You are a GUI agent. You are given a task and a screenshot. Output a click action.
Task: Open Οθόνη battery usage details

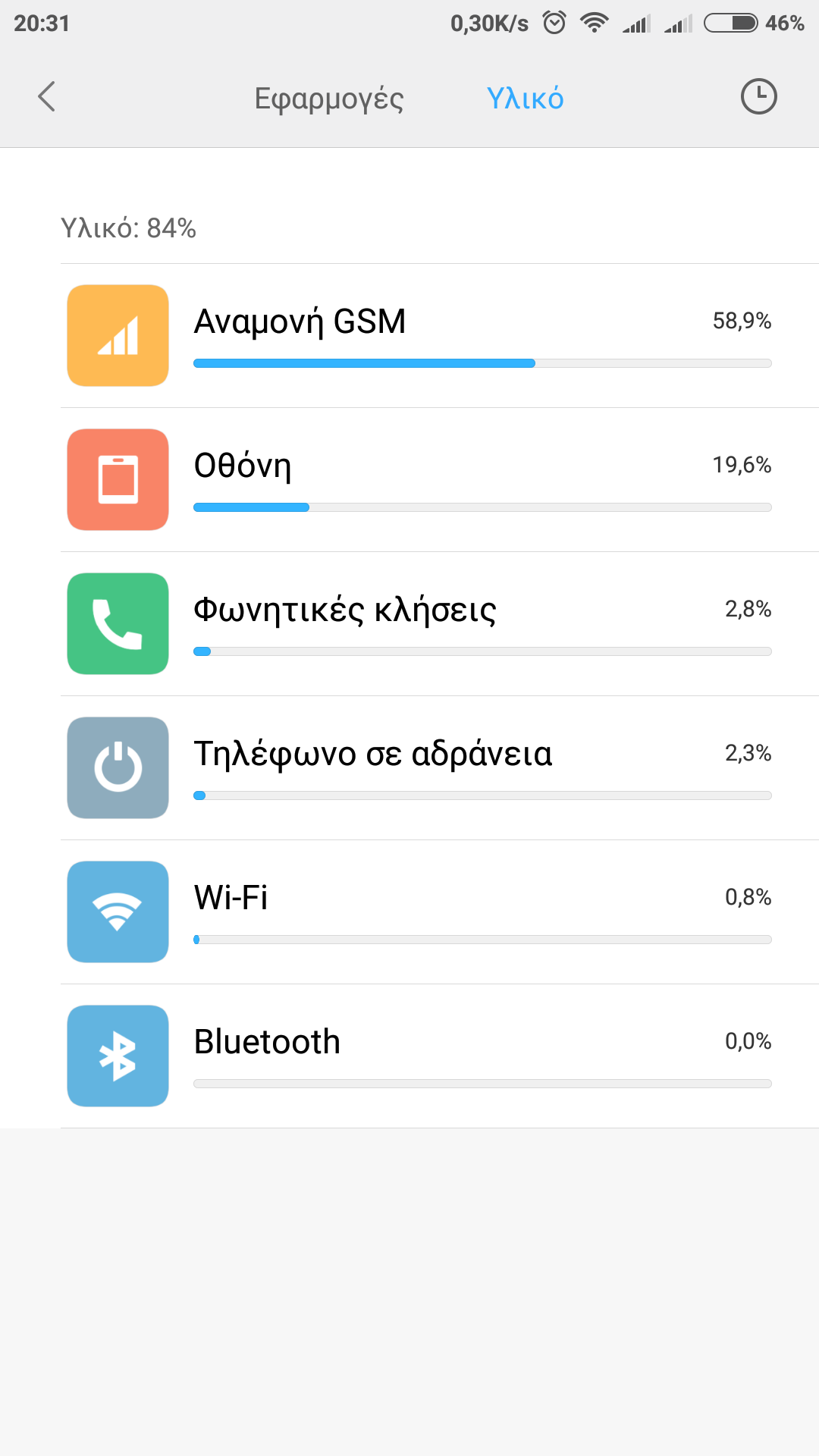point(440,480)
